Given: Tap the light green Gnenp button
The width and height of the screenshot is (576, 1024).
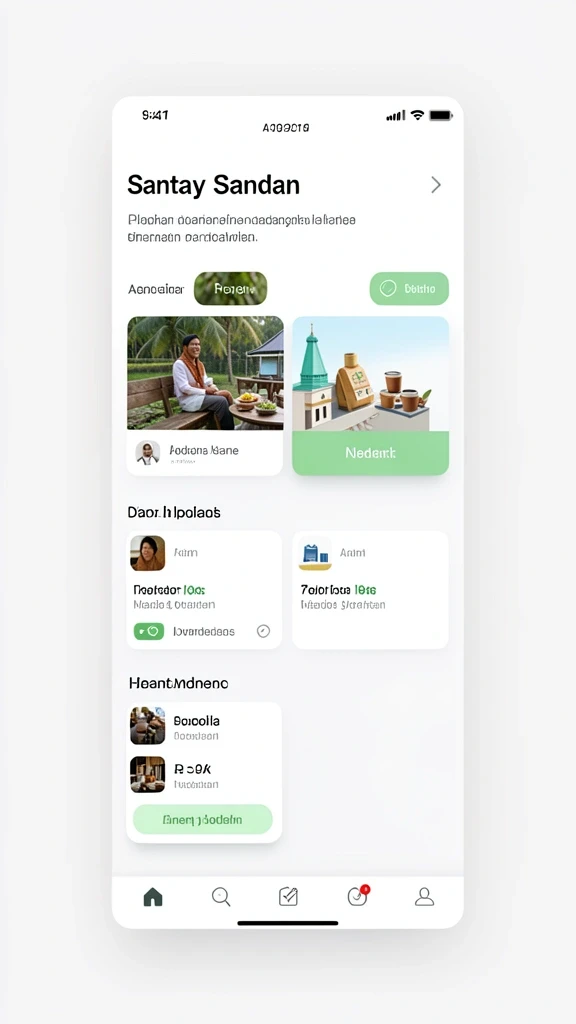Looking at the screenshot, I should (x=202, y=819).
